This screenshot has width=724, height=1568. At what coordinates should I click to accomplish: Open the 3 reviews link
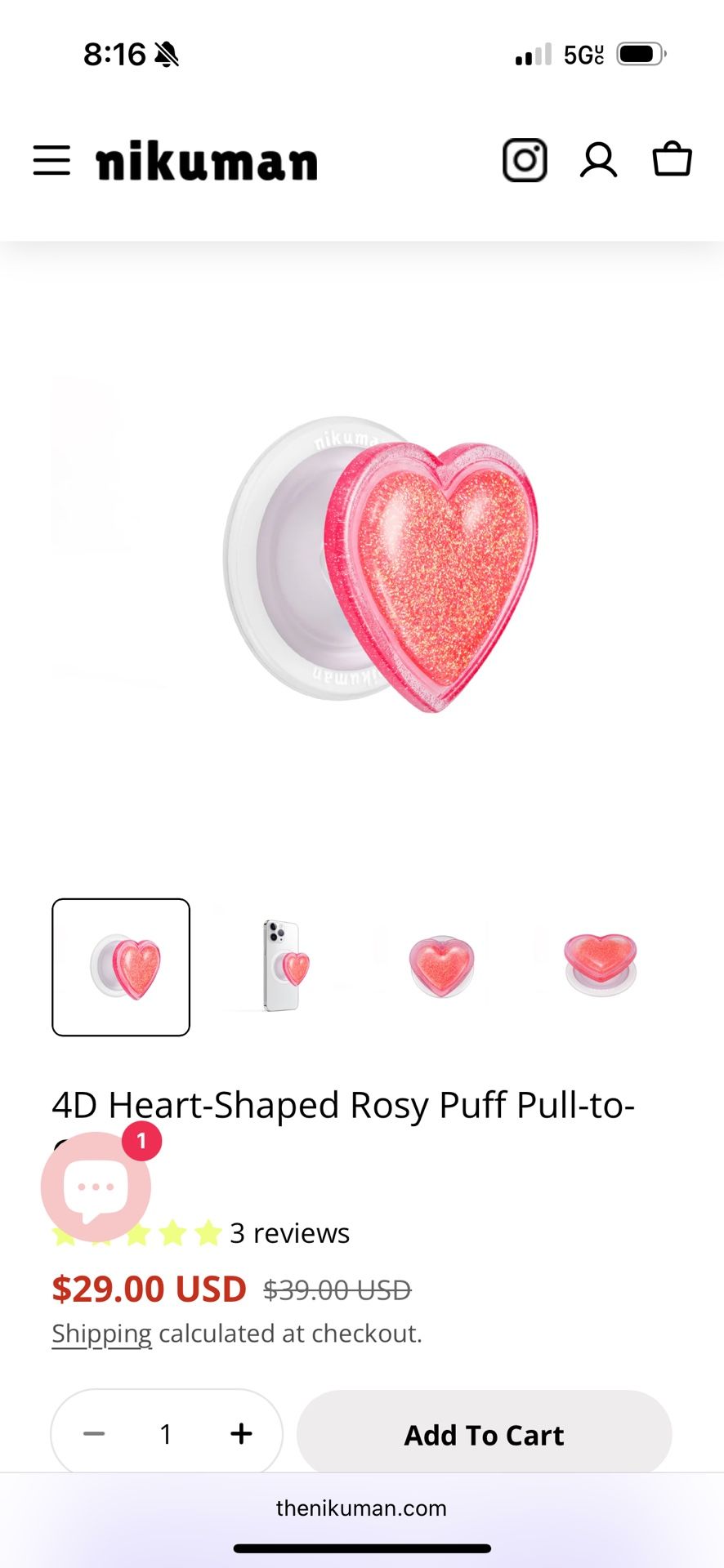click(289, 1233)
